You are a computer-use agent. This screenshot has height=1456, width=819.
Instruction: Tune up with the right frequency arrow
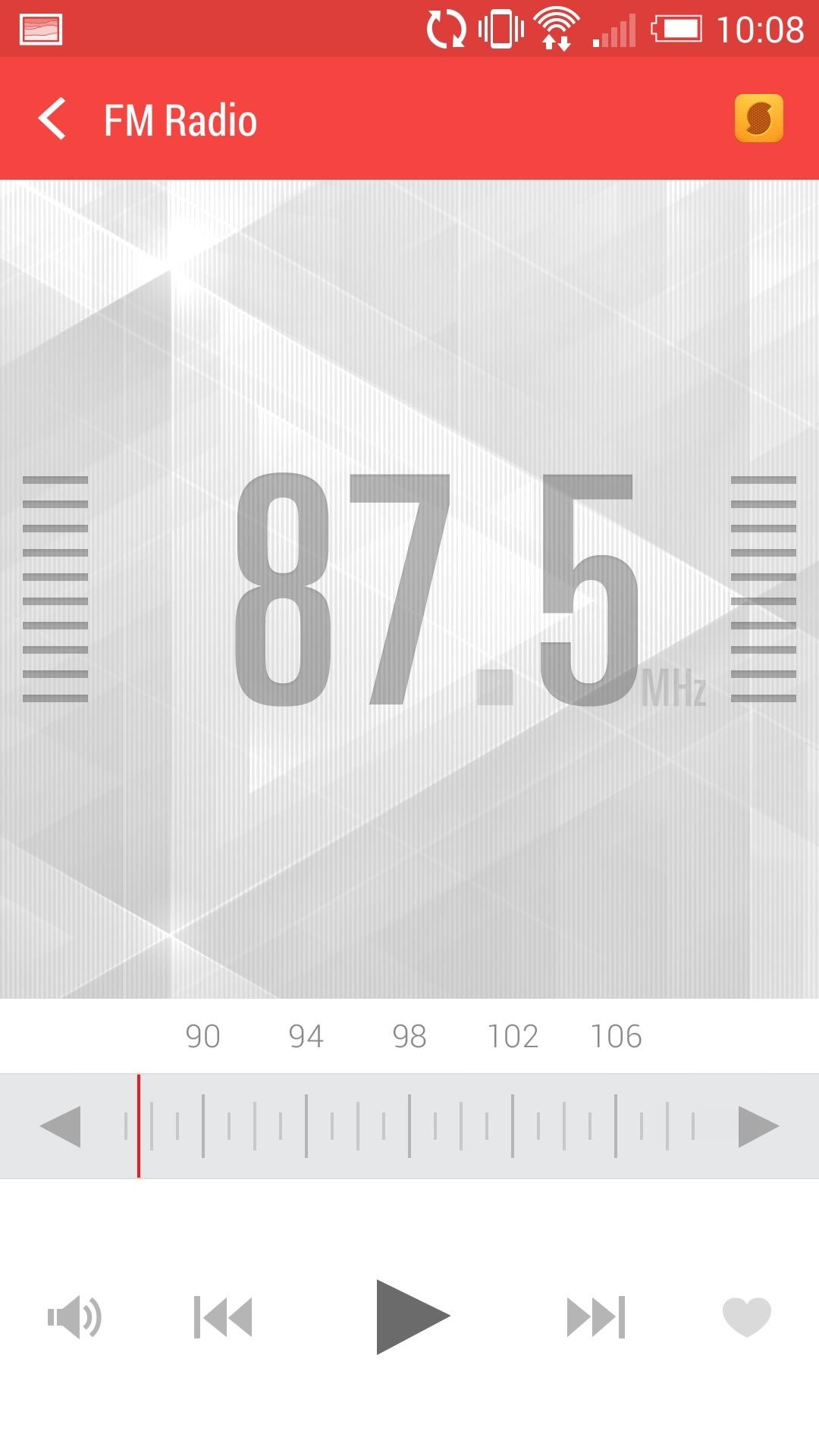[758, 1126]
